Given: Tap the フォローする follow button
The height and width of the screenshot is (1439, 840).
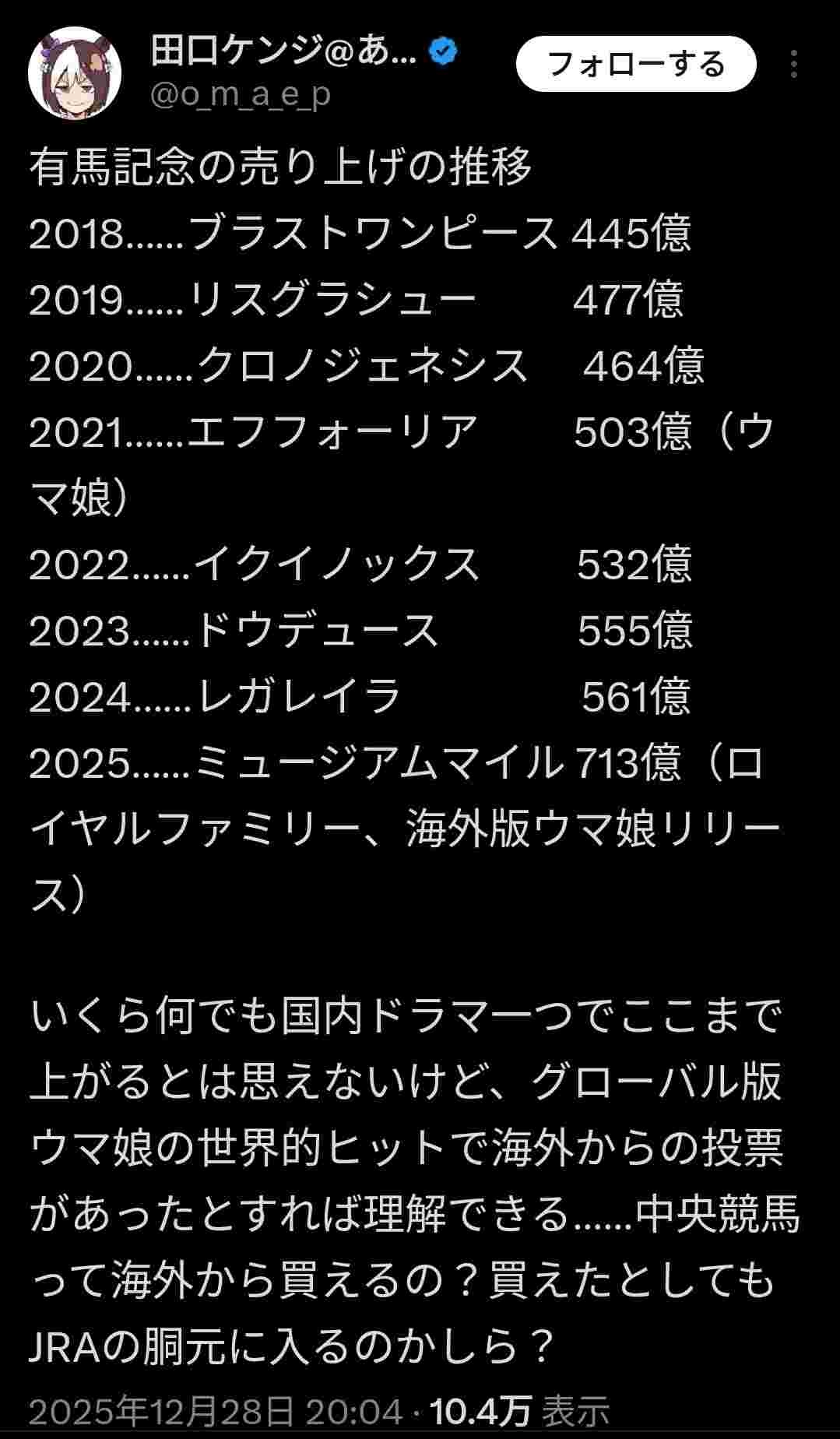Looking at the screenshot, I should 636,64.
